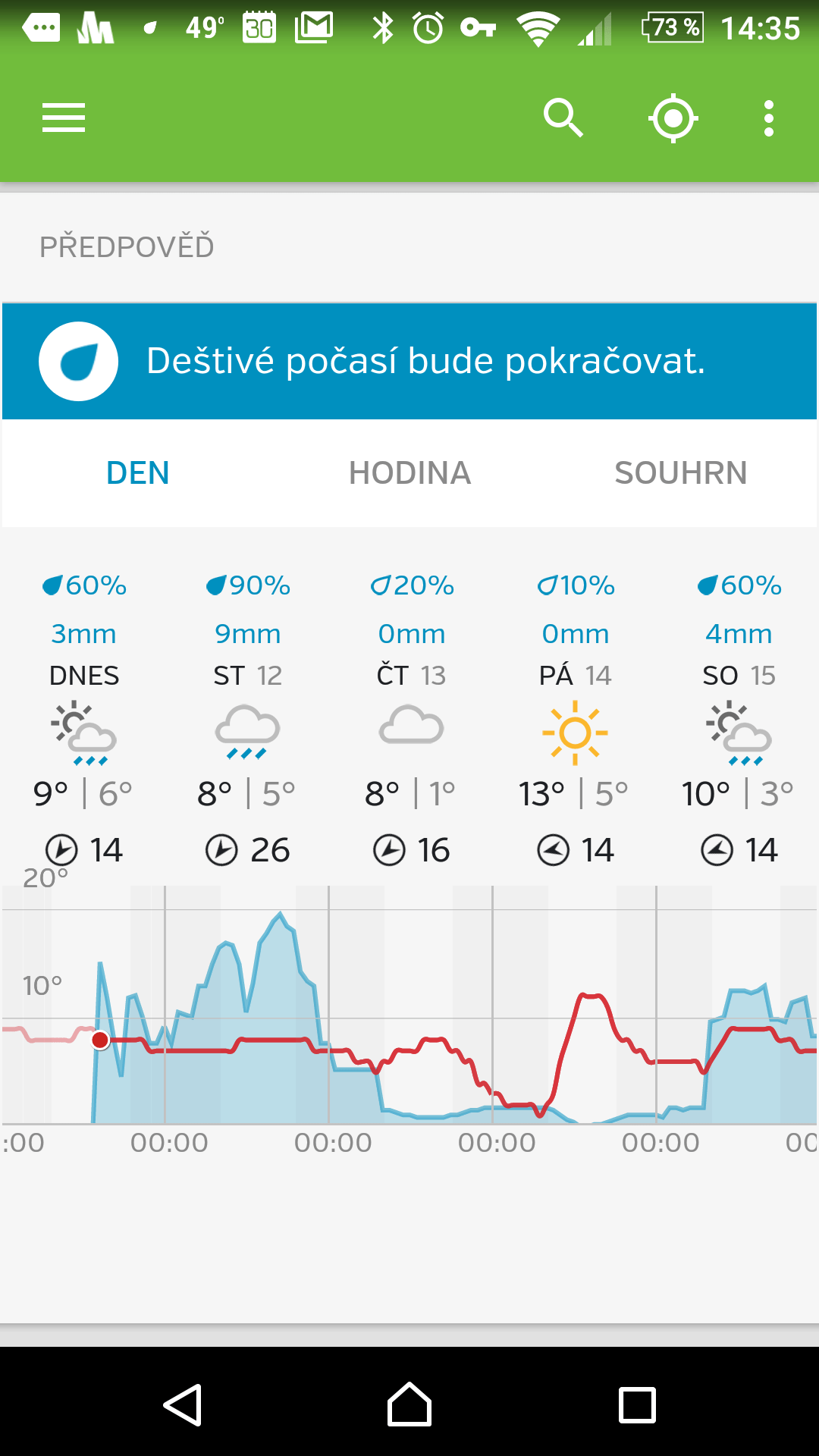Open the location search
This screenshot has height=1456, width=819.
point(563,118)
